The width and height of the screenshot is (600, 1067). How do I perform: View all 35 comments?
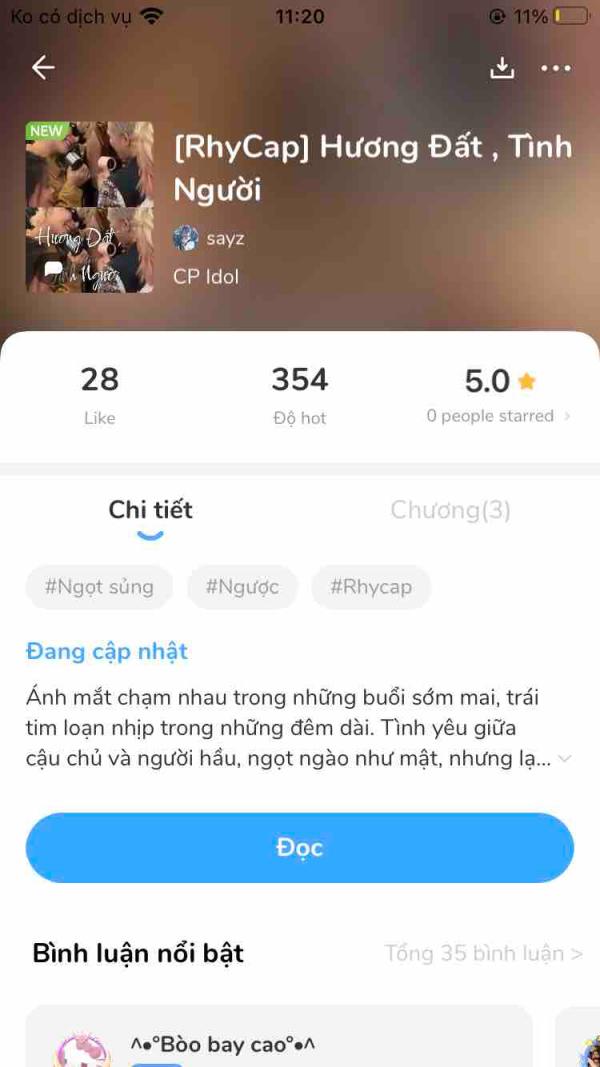pyautogui.click(x=483, y=953)
